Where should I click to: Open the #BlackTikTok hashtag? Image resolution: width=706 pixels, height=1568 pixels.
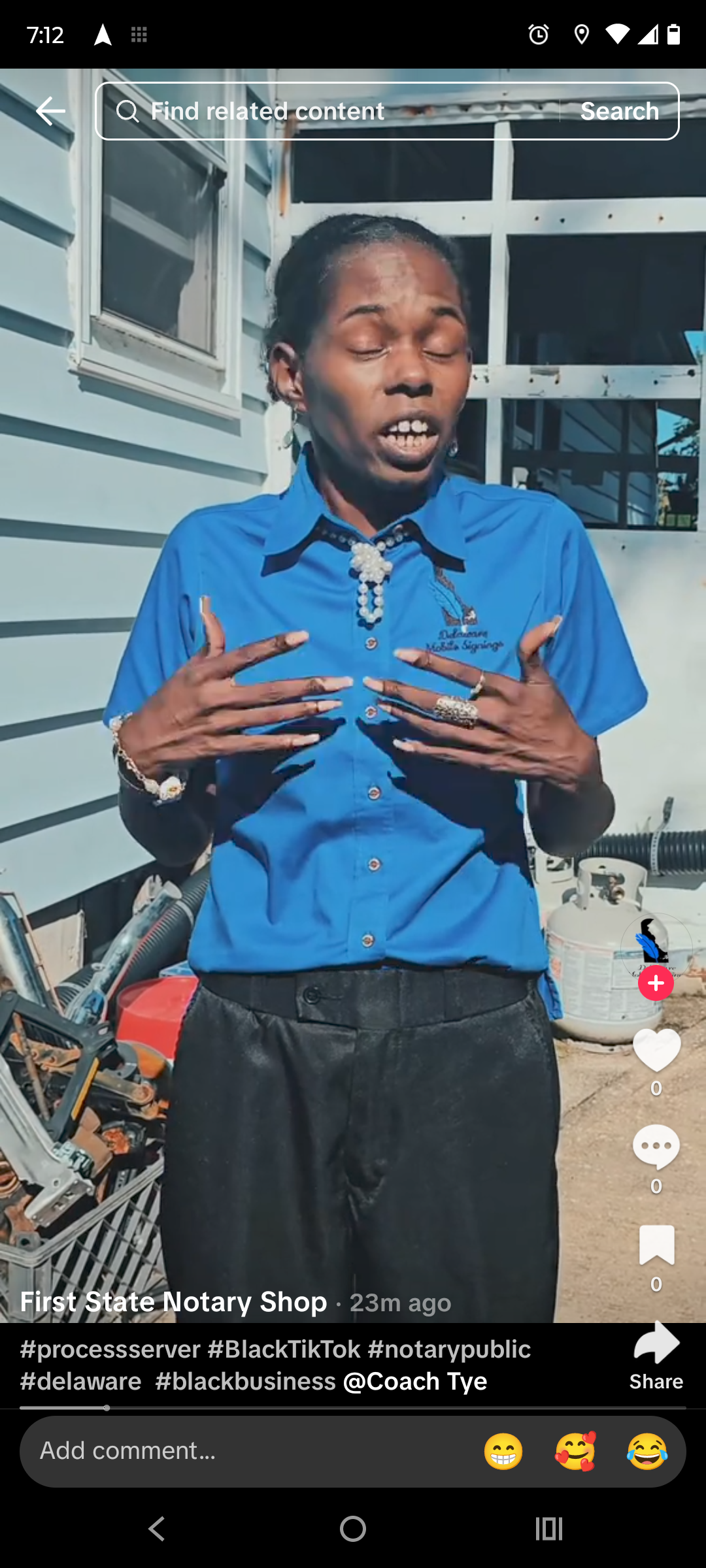pyautogui.click(x=284, y=1349)
